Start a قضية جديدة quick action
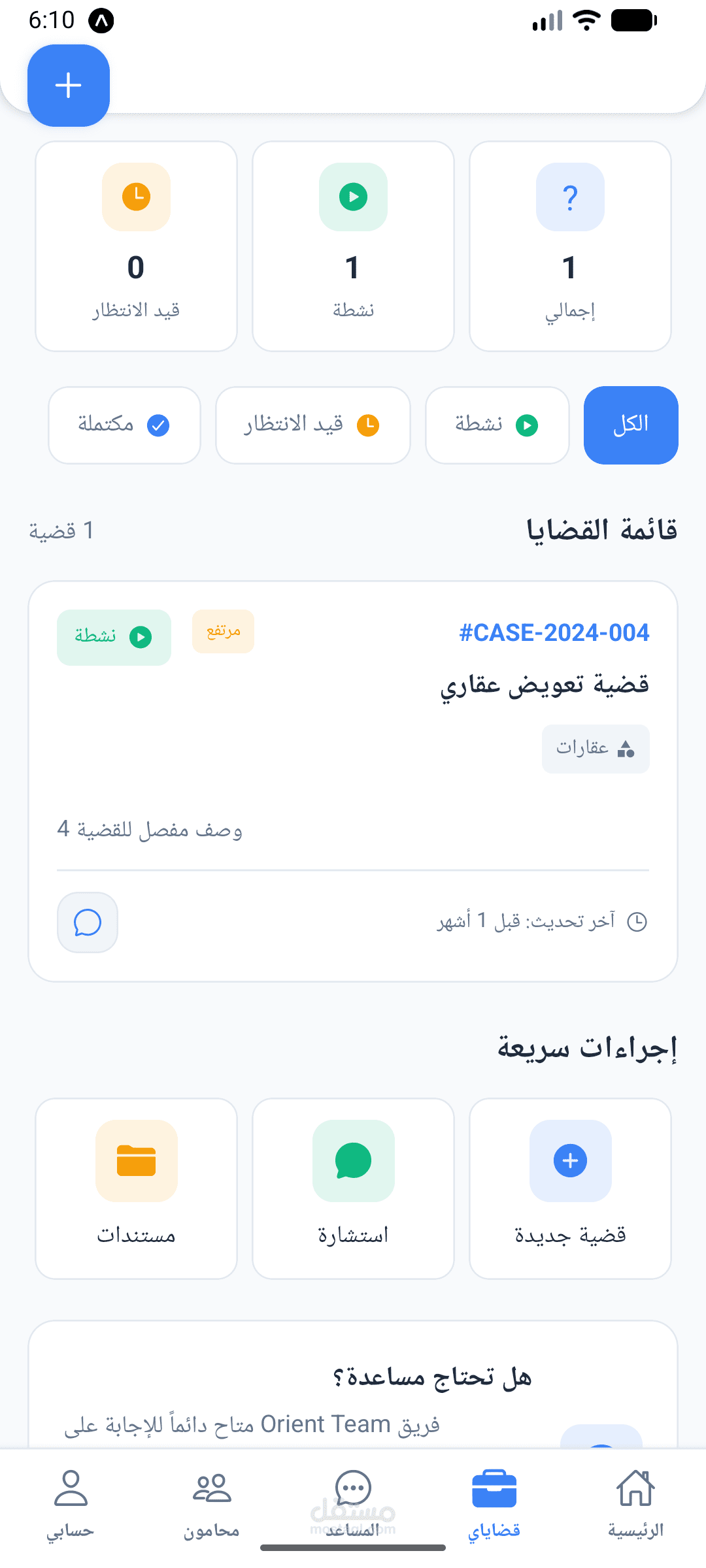 [x=570, y=1188]
